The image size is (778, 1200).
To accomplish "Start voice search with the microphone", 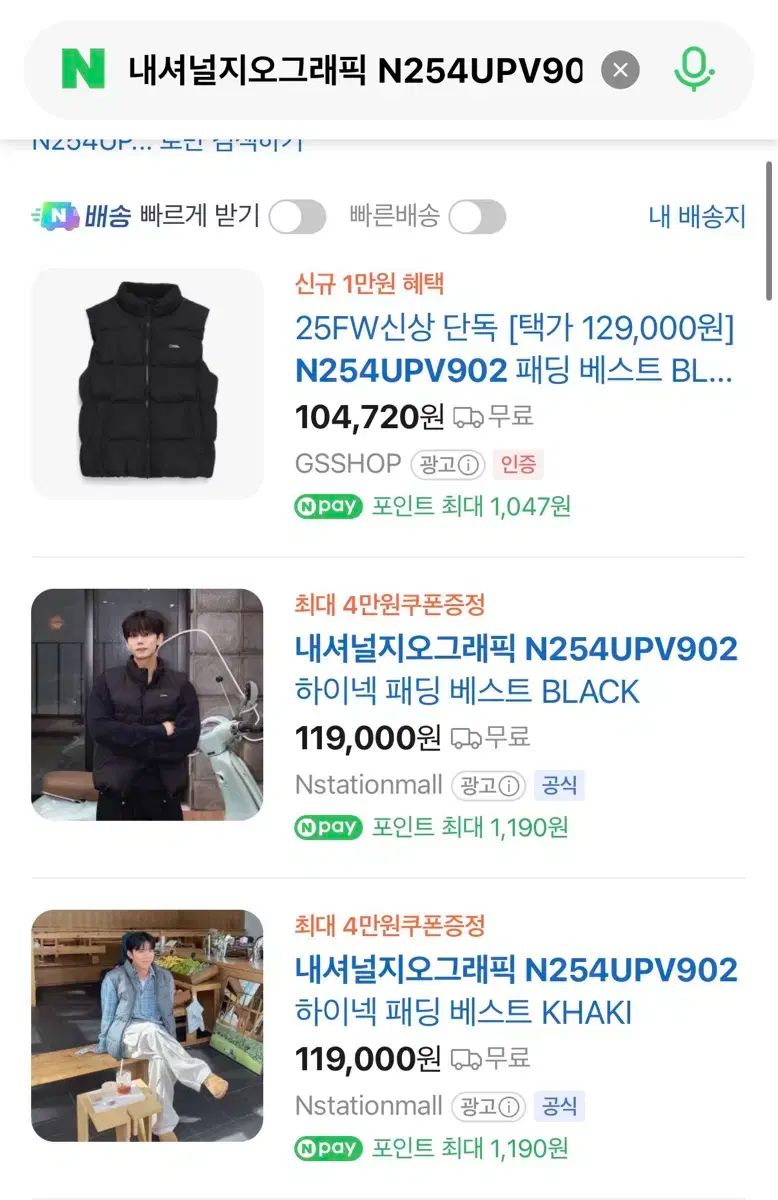I will [693, 70].
